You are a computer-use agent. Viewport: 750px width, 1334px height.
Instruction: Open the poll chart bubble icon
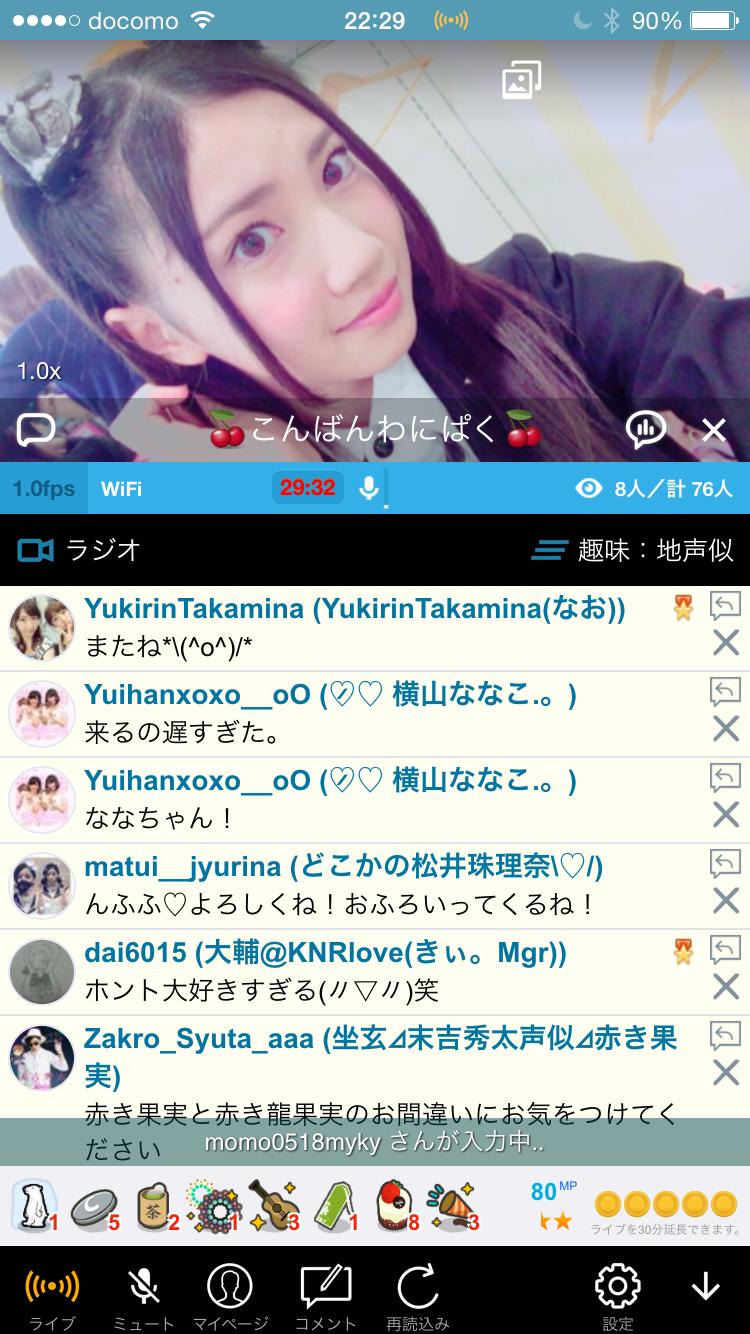click(646, 431)
